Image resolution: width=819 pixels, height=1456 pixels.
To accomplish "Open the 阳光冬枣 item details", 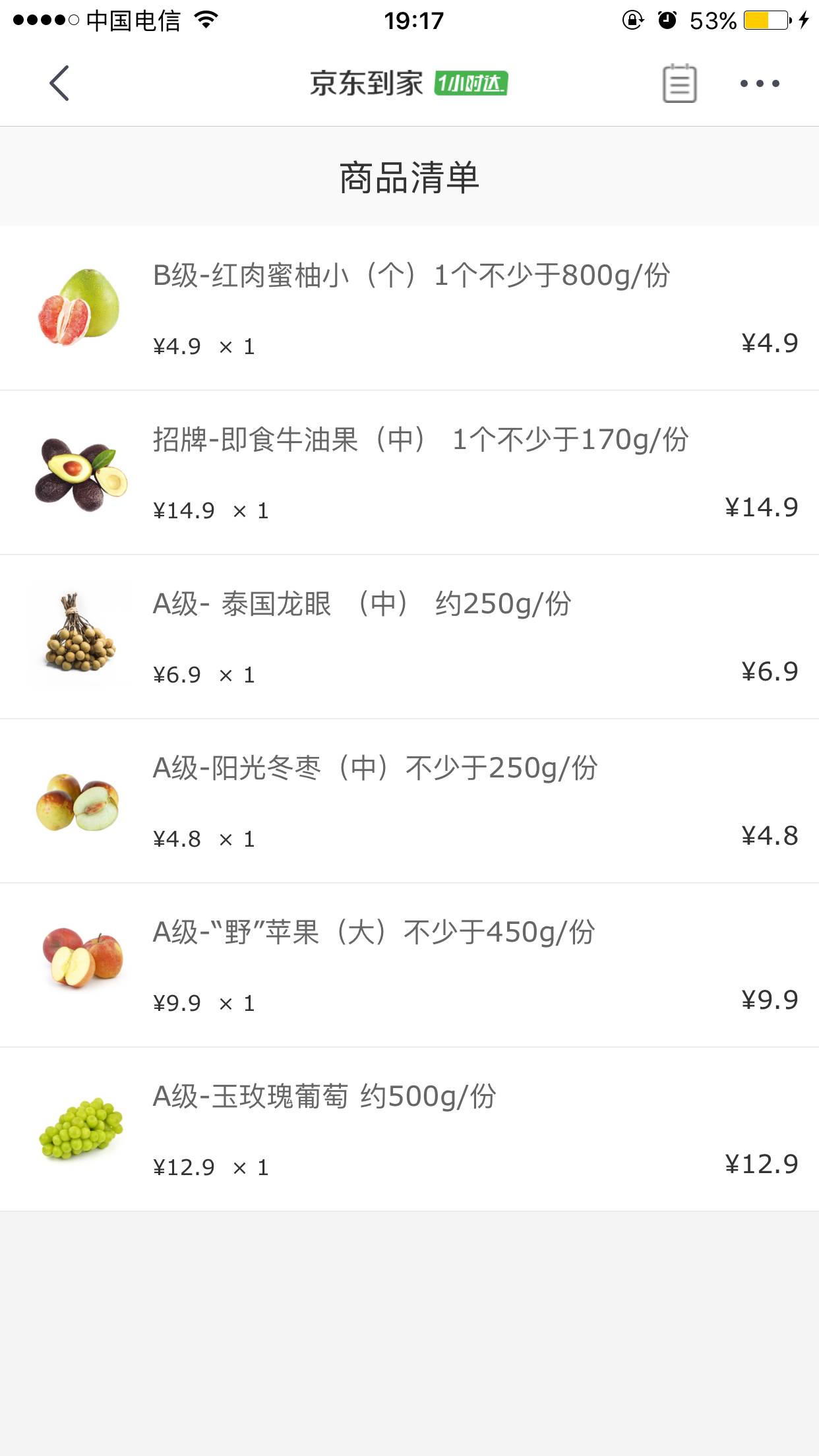I will [x=410, y=801].
